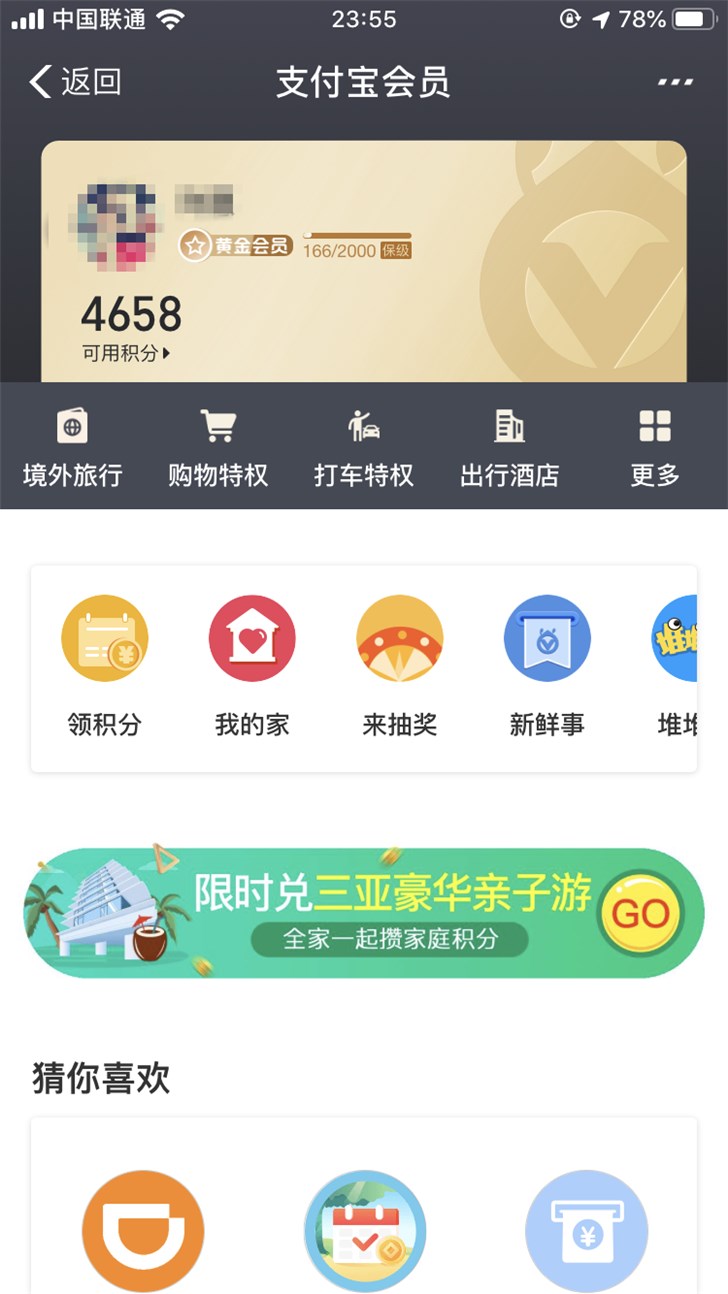Show 更多 privilege categories
The height and width of the screenshot is (1294, 728).
point(655,448)
